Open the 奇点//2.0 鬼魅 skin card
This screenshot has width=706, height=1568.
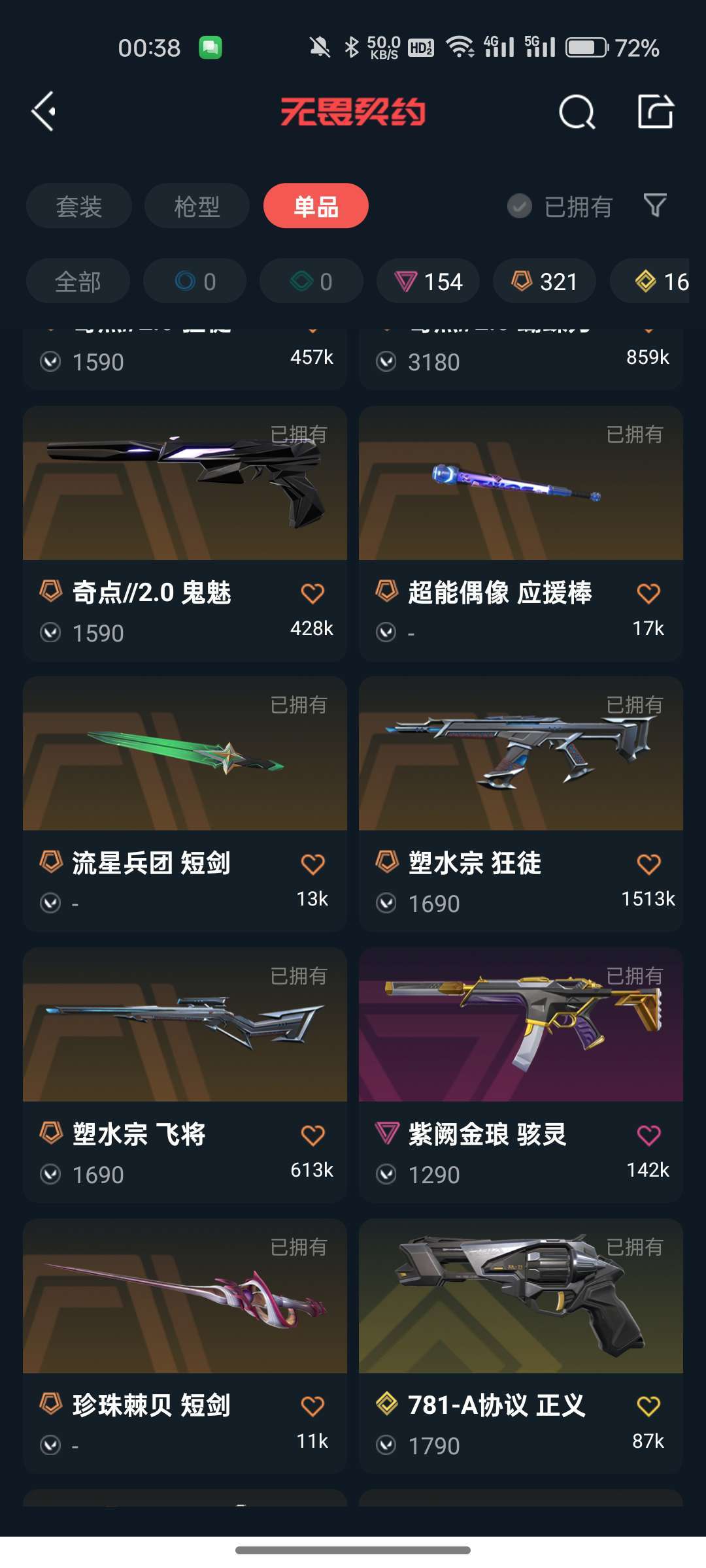point(185,533)
